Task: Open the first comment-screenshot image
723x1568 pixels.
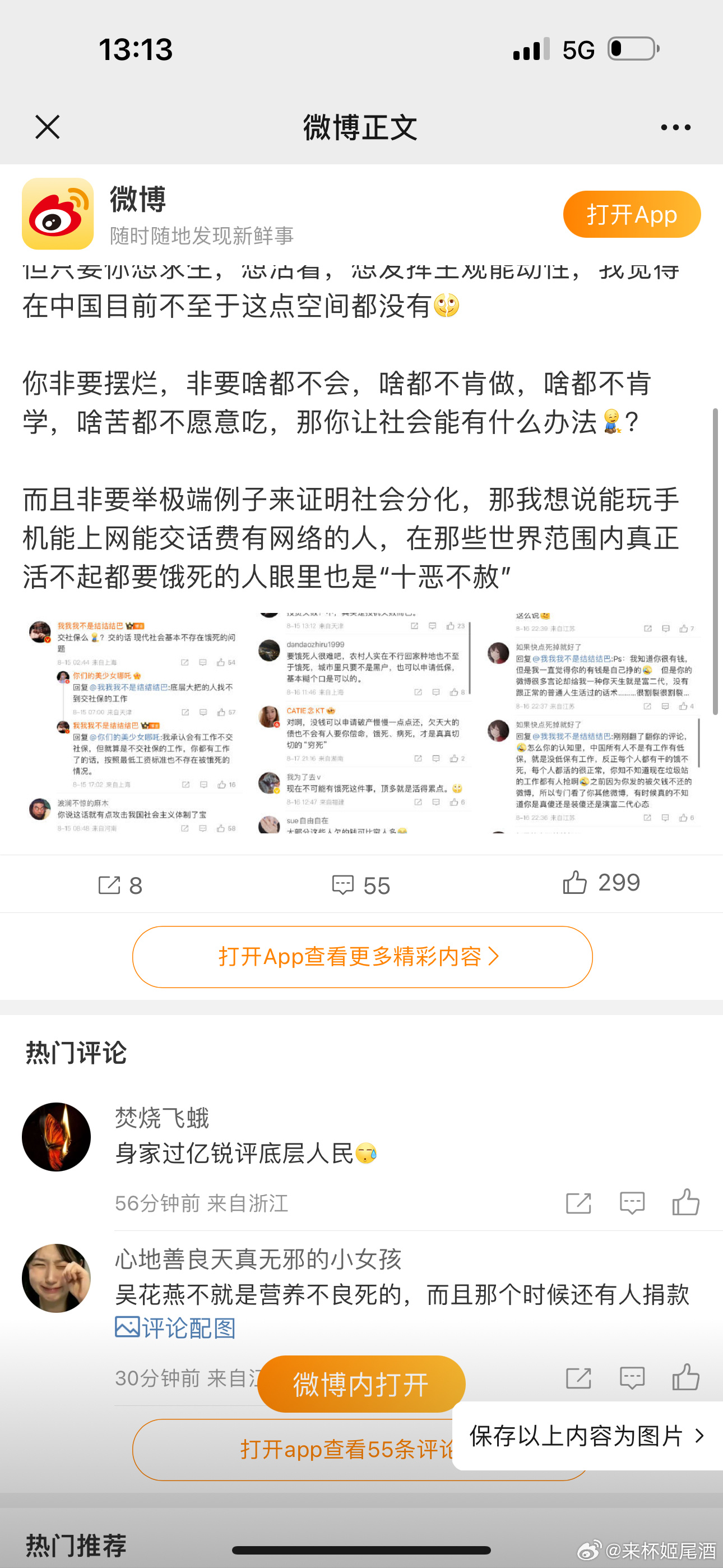Action: (x=134, y=724)
